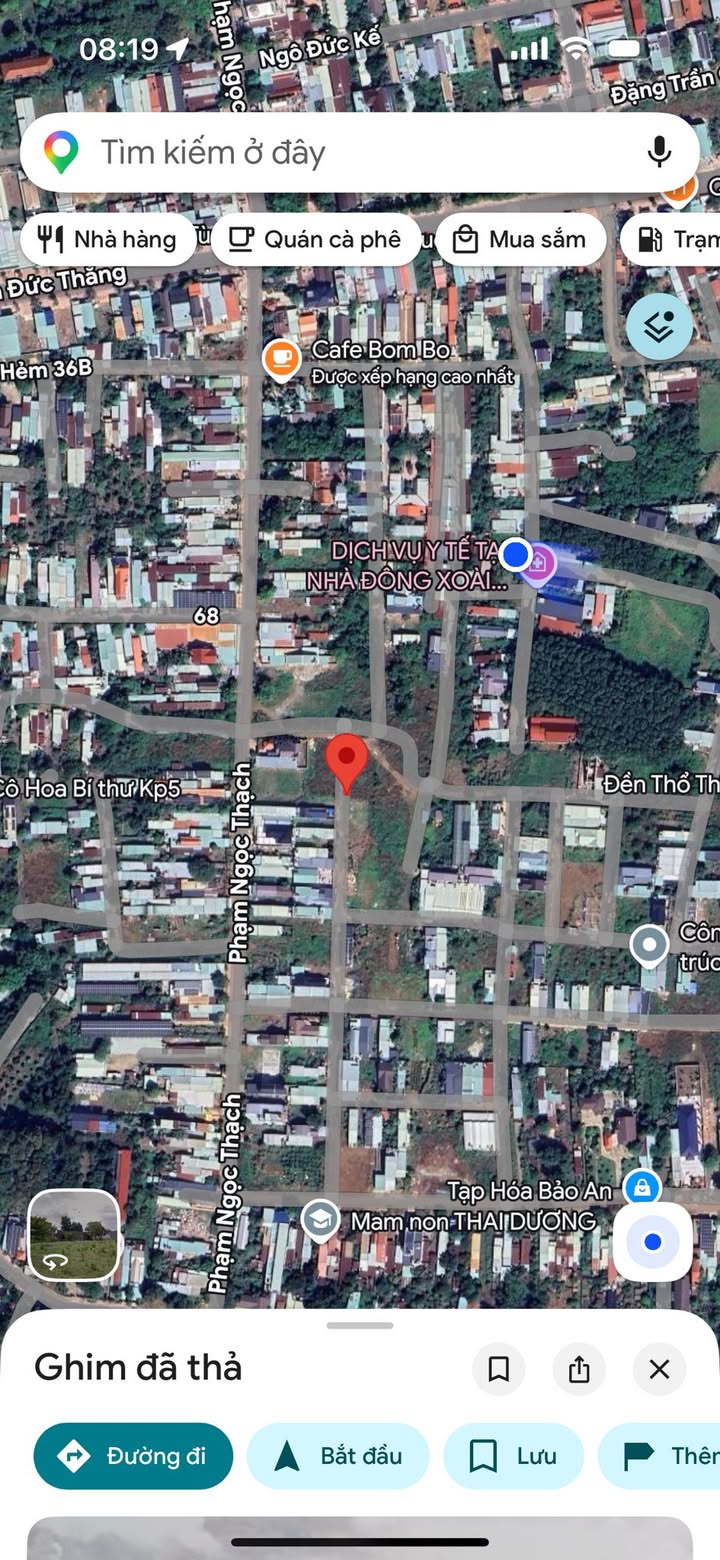Tap Bắt đầu to start navigation
The width and height of the screenshot is (720, 1560).
[338, 1456]
